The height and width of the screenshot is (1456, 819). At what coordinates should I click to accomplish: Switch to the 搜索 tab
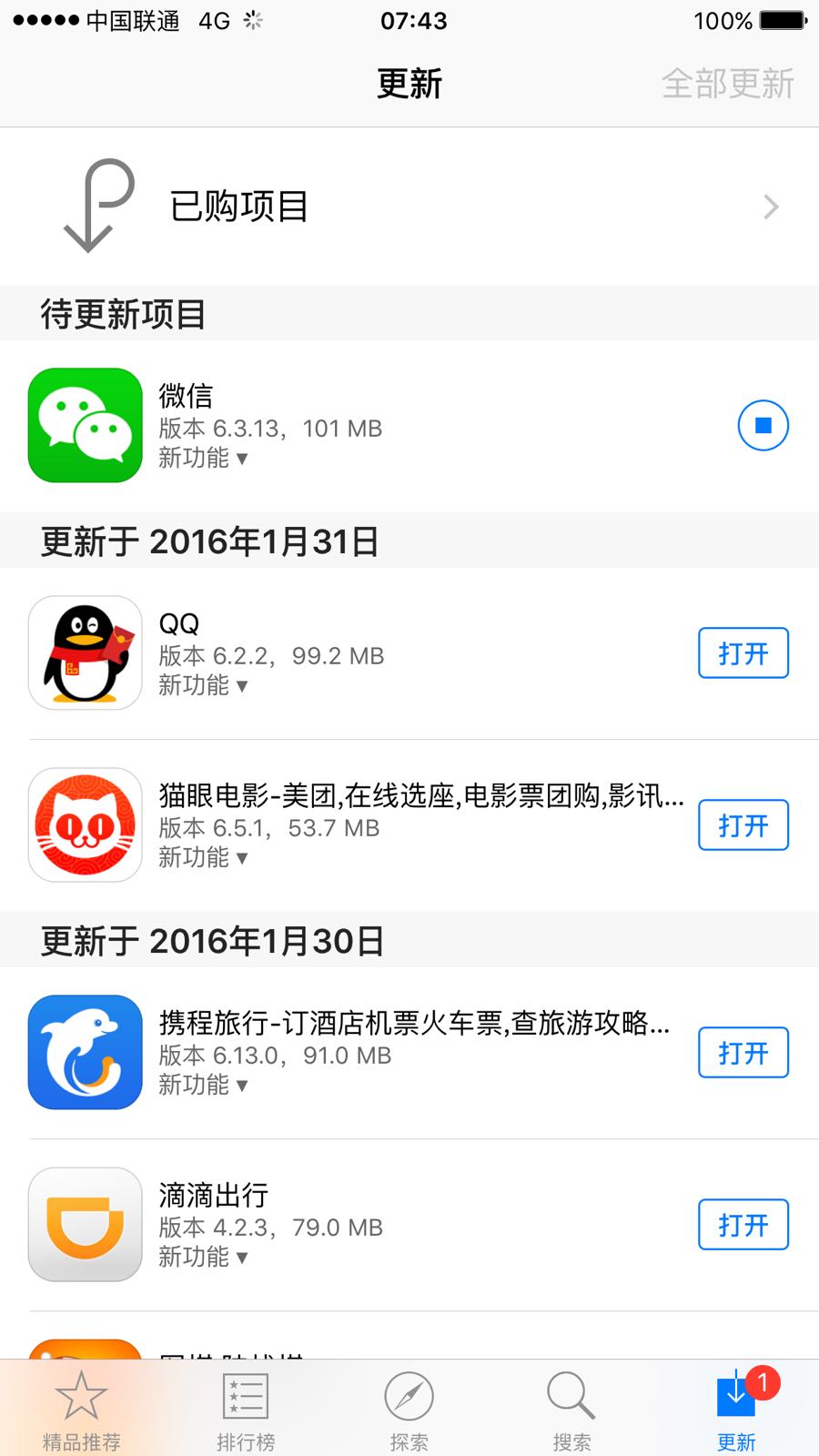(571, 1409)
